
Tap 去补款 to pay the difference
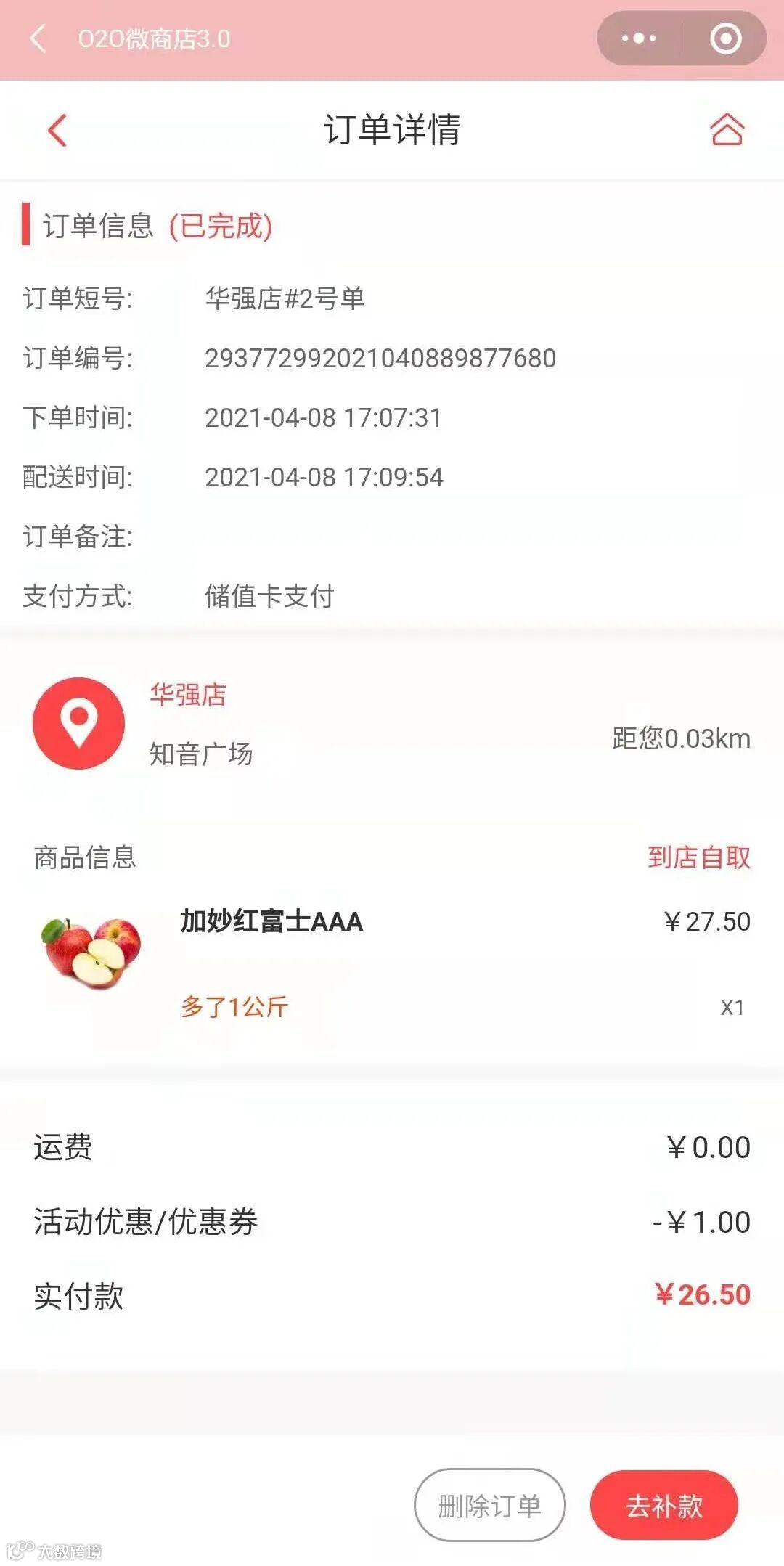pos(664,1505)
